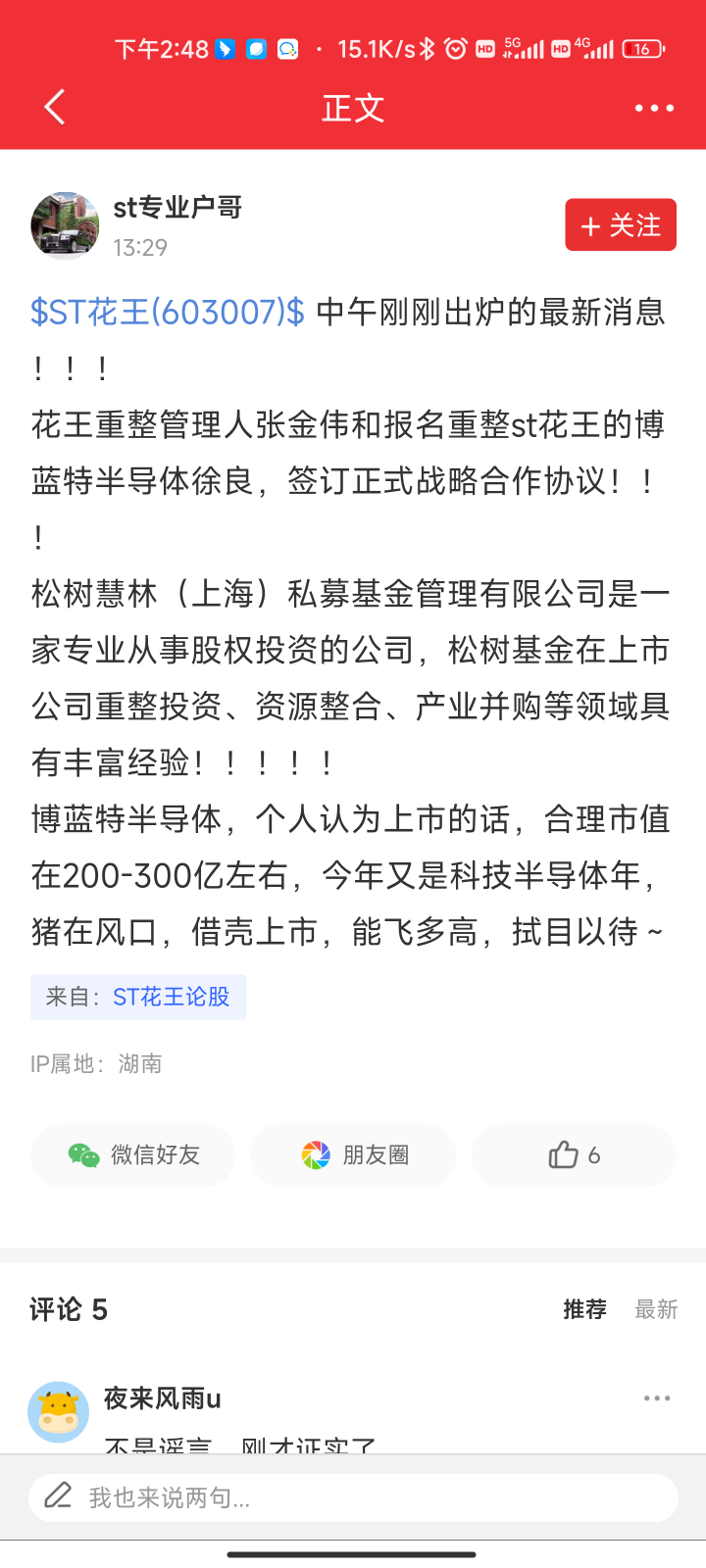
Task: Like this post with thumbs-up button
Action: [x=574, y=1155]
